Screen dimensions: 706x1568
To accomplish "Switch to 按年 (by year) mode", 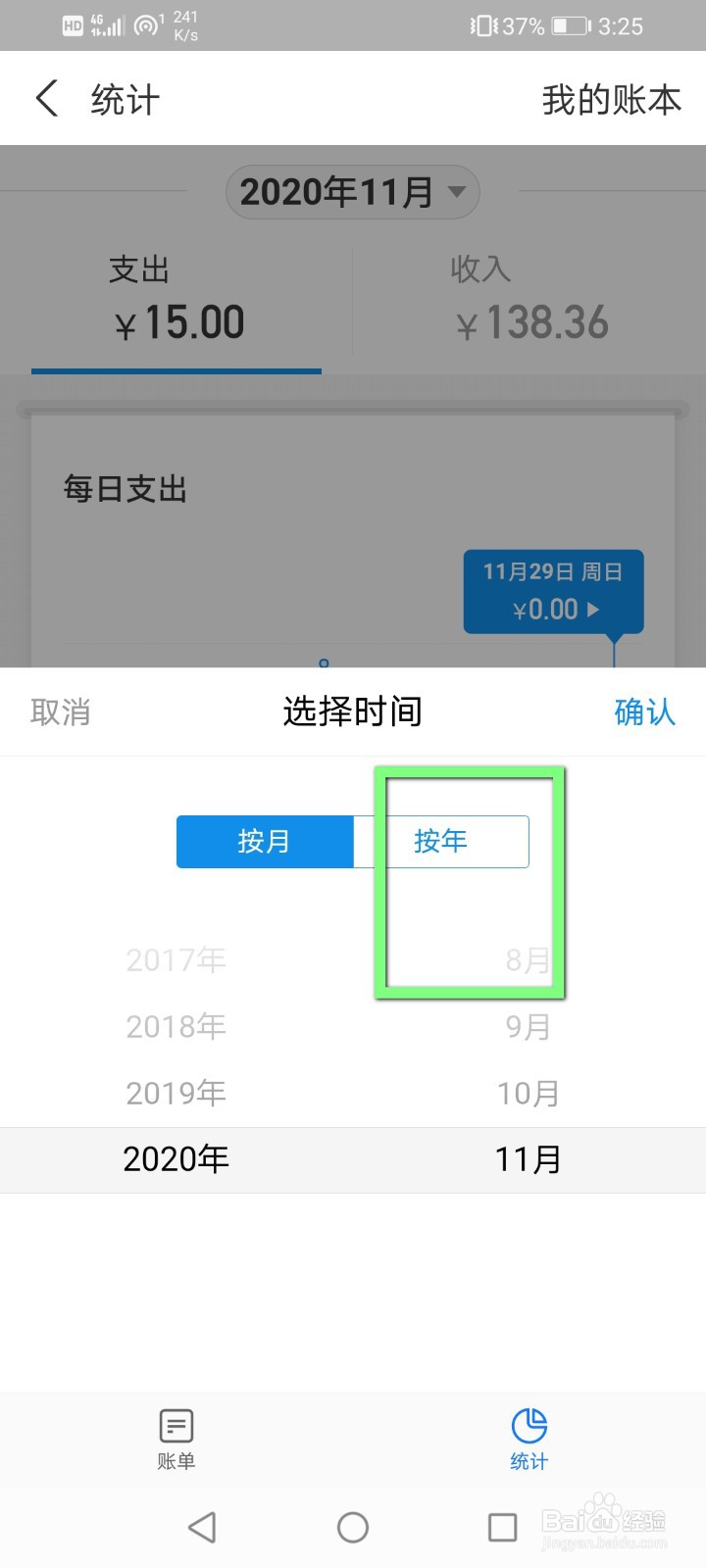I will click(x=440, y=841).
